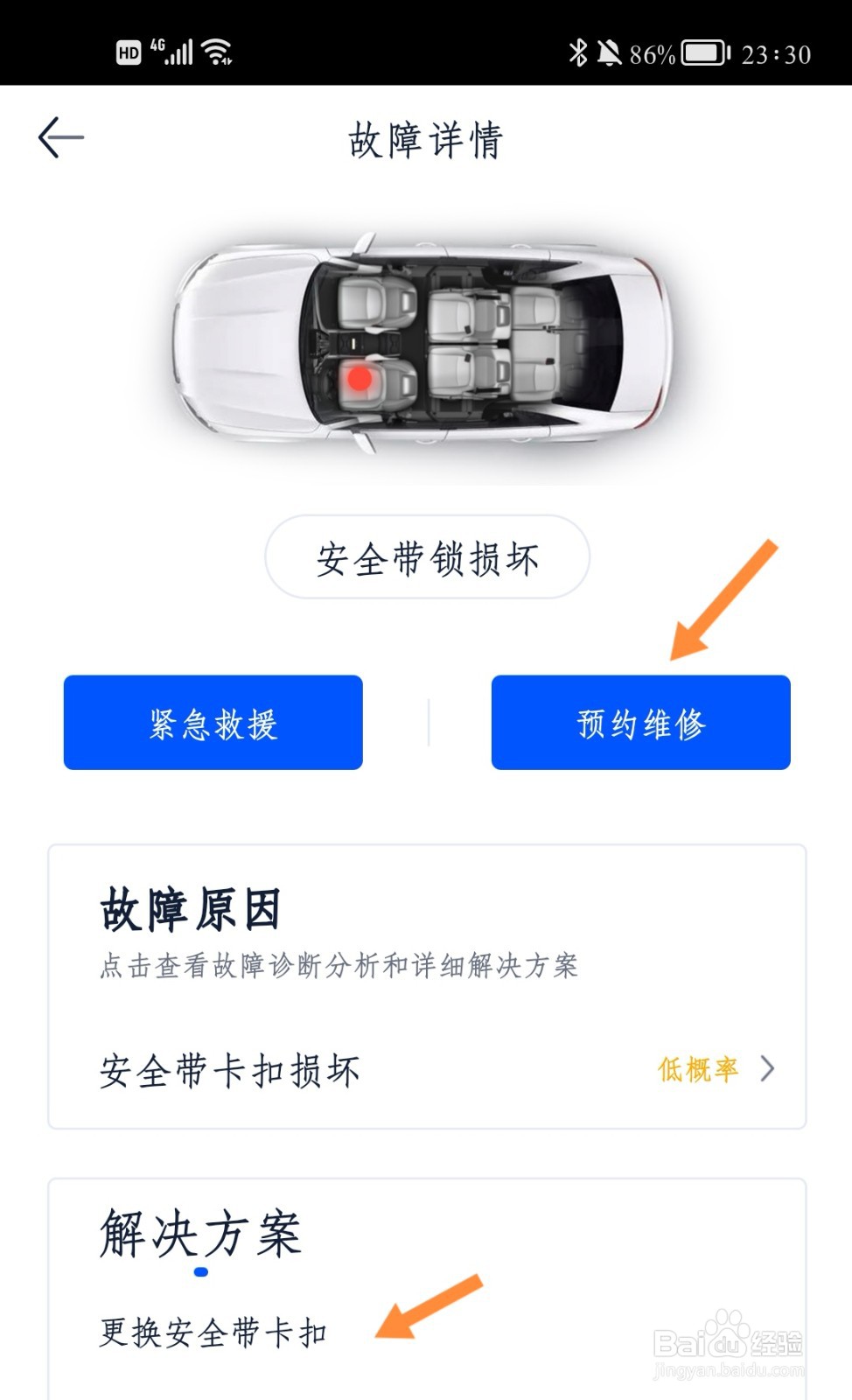
Task: Tap the 紧急救援 emergency rescue button
Action: pos(212,724)
